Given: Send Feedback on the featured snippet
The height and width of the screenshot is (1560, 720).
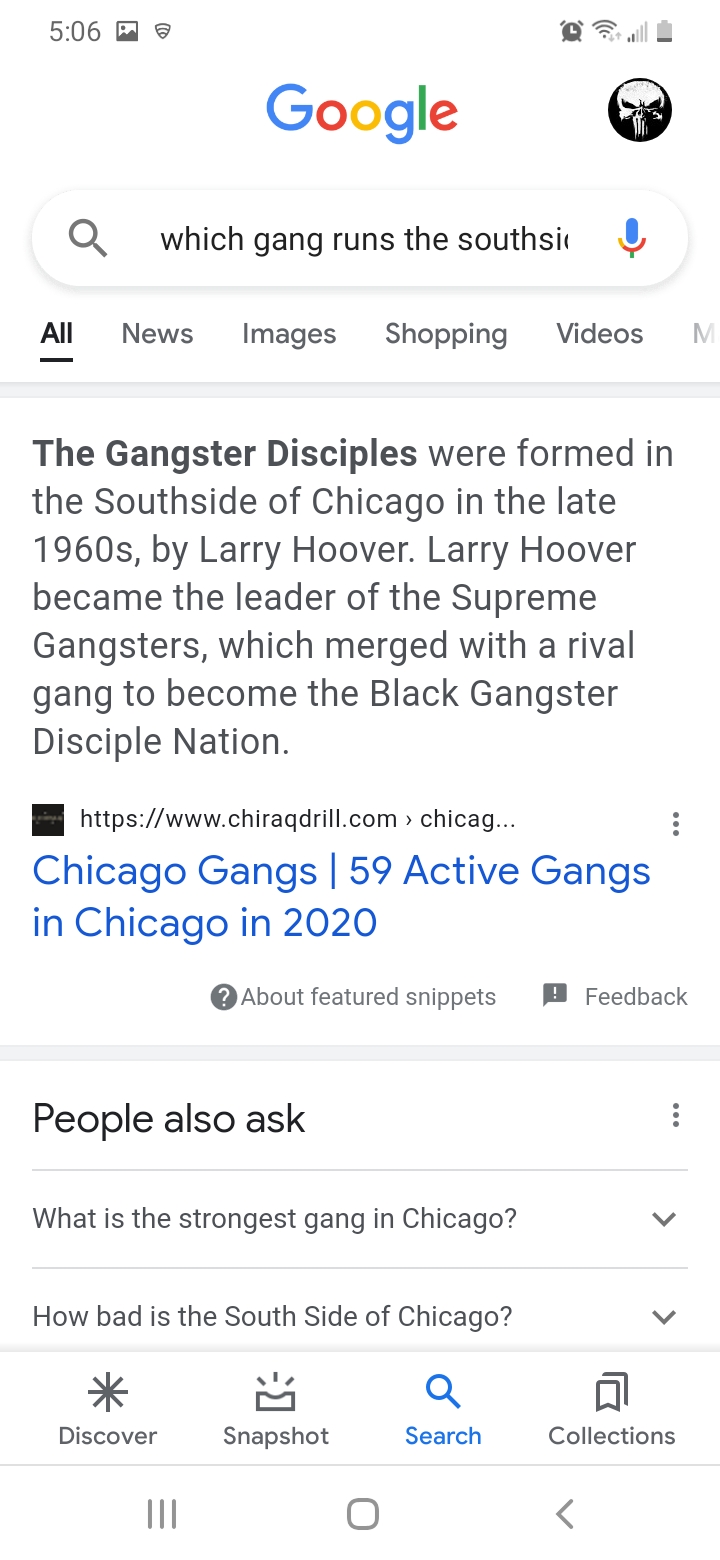Looking at the screenshot, I should 615,996.
